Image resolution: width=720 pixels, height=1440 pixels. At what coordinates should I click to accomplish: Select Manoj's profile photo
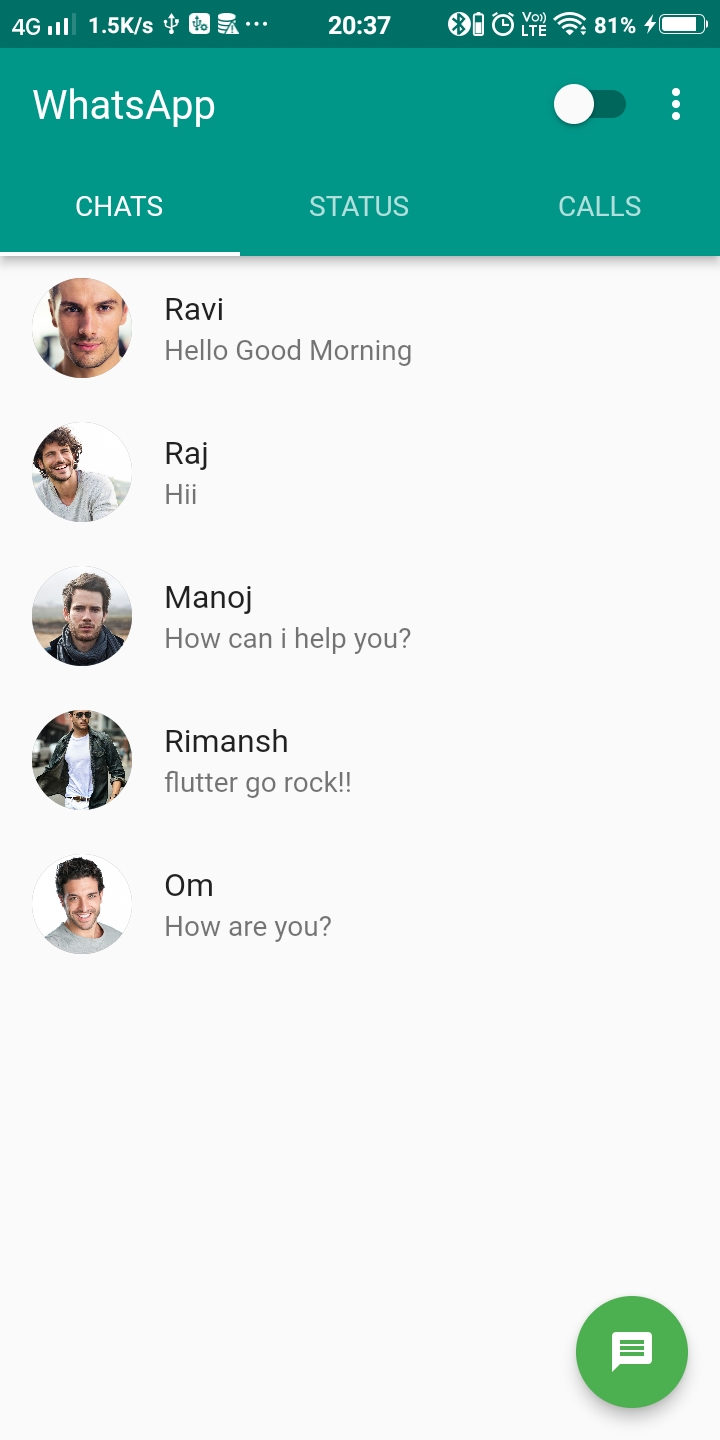tap(82, 616)
